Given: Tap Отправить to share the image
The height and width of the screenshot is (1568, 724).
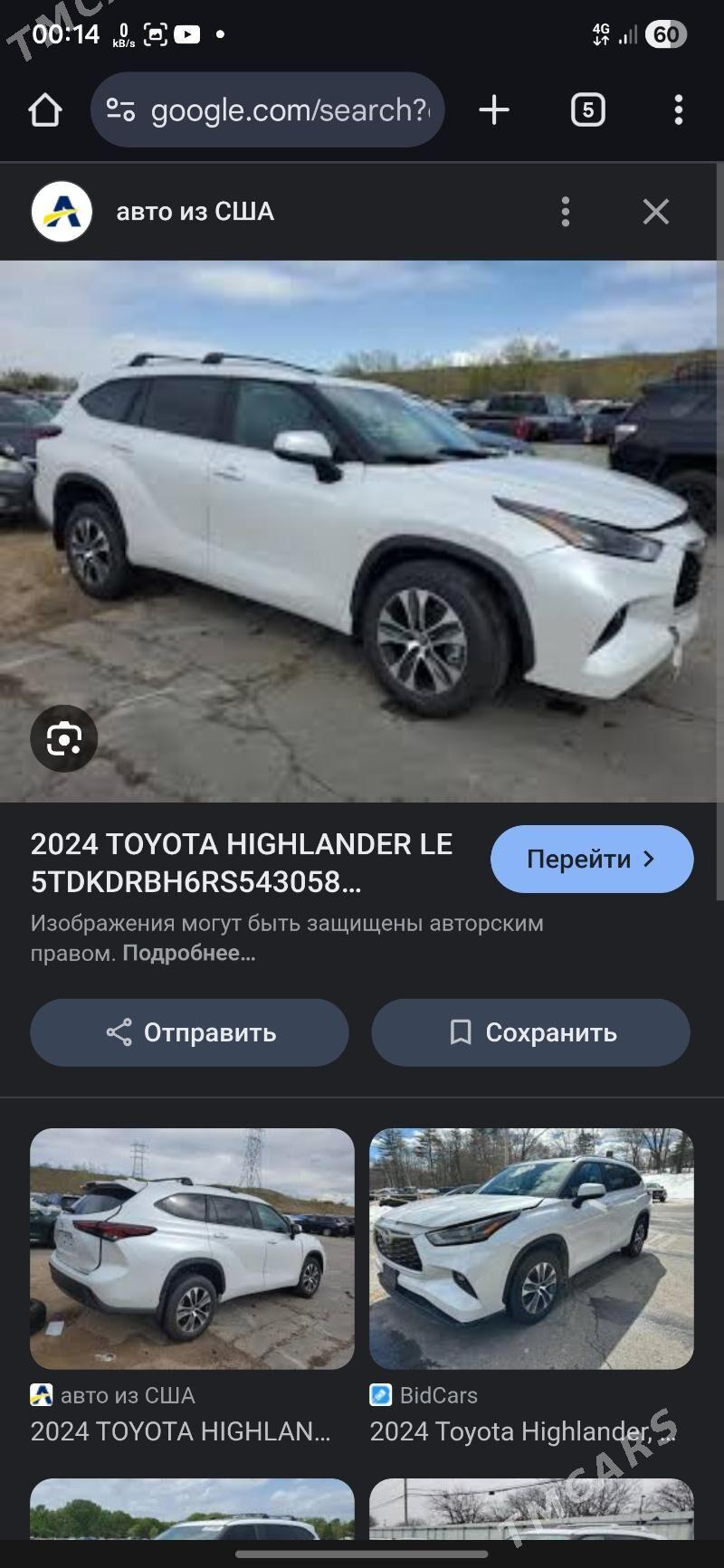Looking at the screenshot, I should (x=189, y=1032).
